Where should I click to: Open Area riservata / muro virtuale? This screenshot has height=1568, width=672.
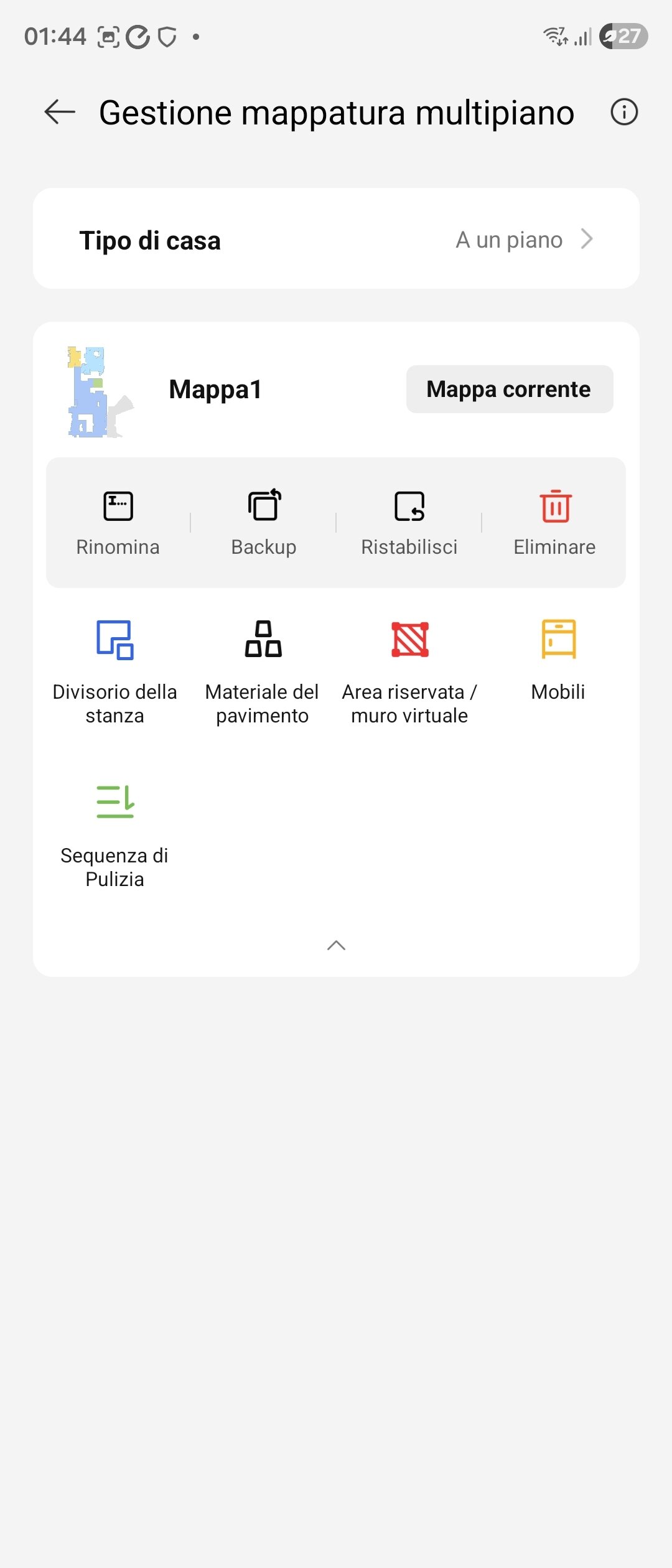tap(409, 672)
